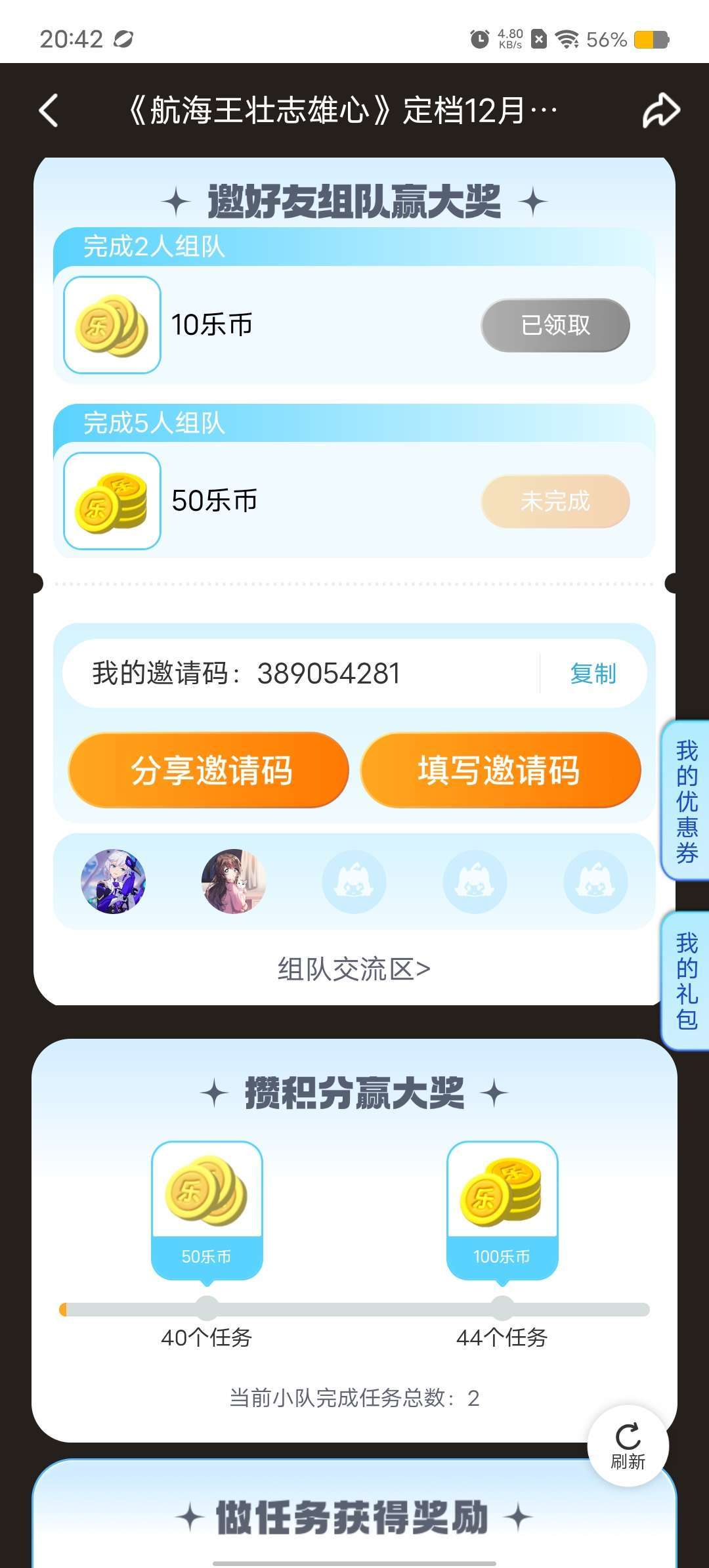Tap 分享邀请码 to share the invite code

click(209, 770)
